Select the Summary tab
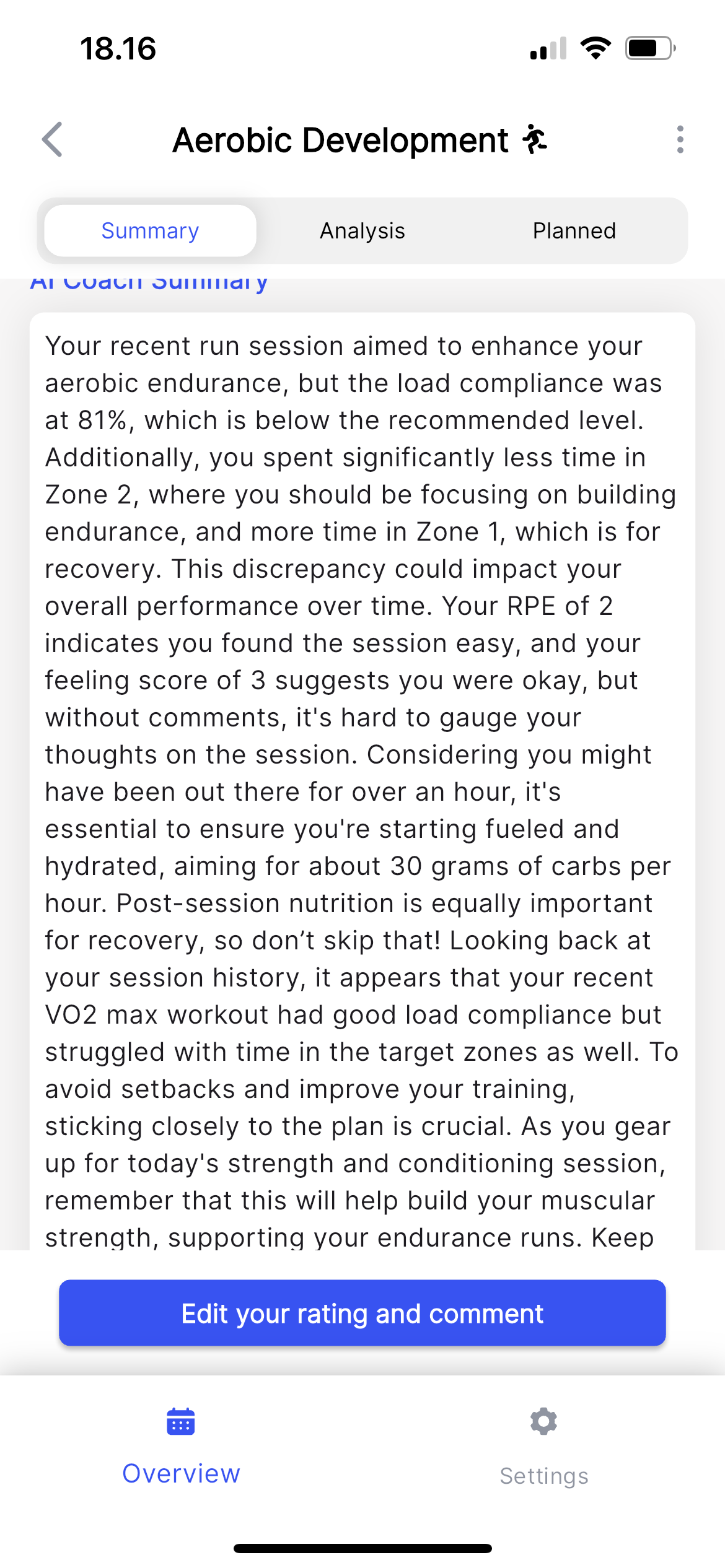The image size is (725, 1568). coord(151,231)
